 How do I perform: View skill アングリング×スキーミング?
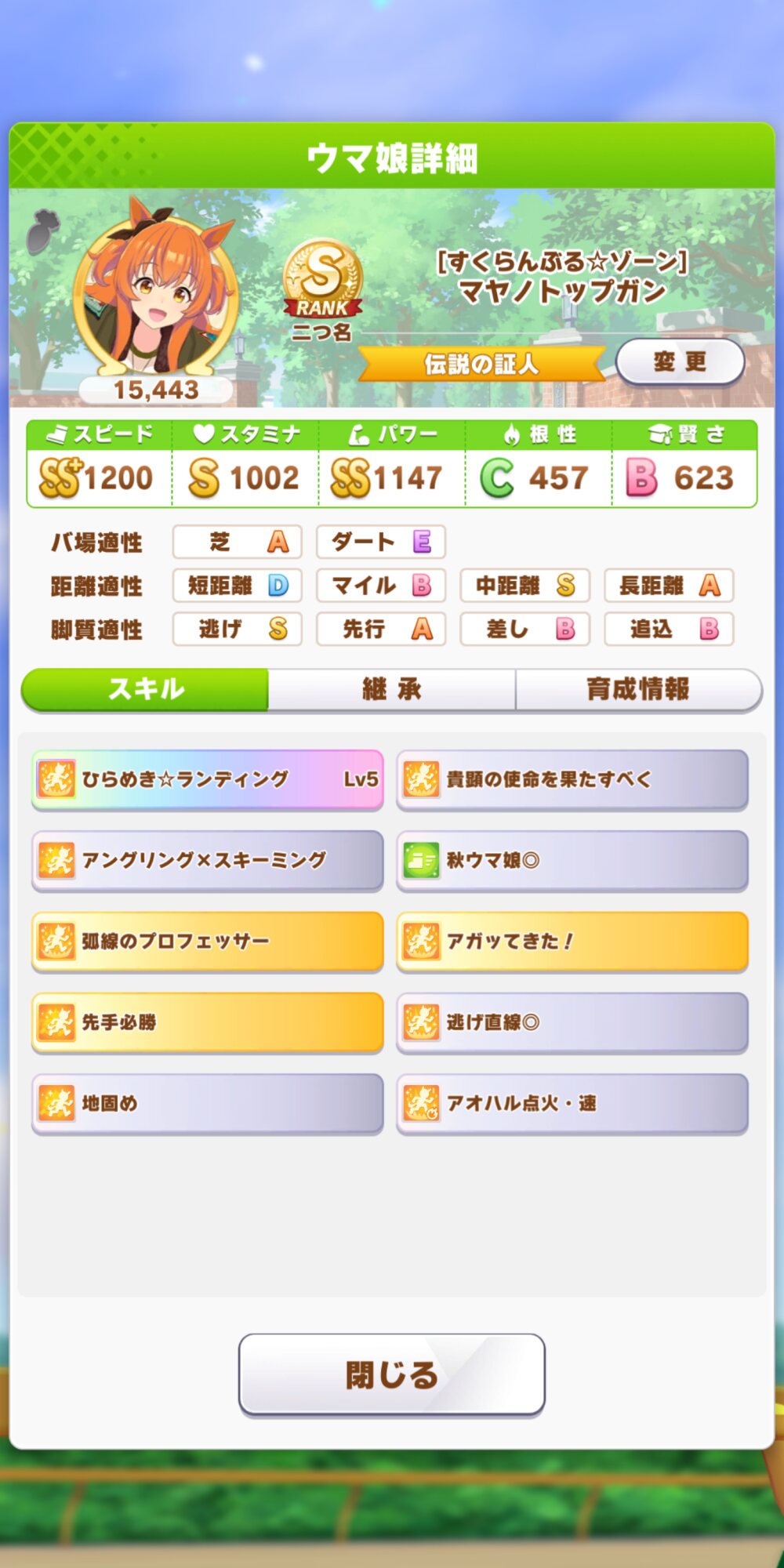[x=208, y=860]
